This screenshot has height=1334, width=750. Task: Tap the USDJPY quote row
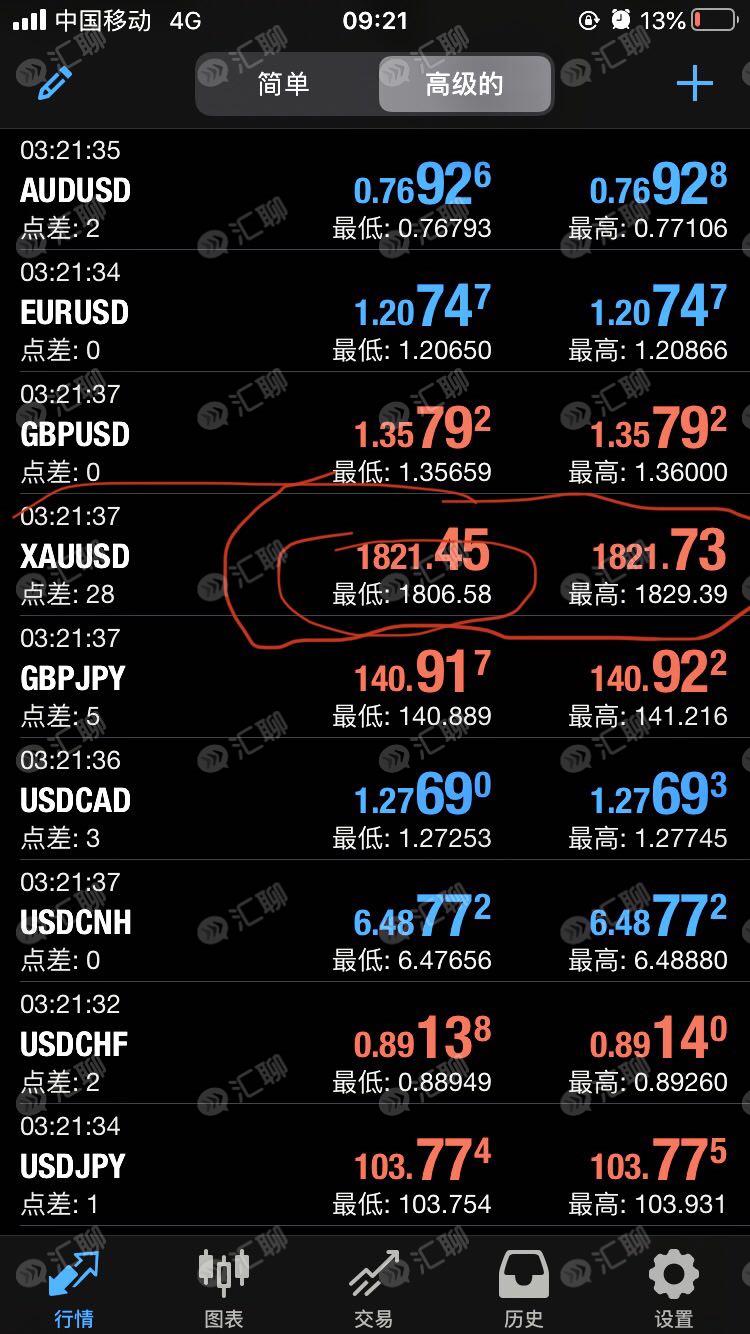375,1165
